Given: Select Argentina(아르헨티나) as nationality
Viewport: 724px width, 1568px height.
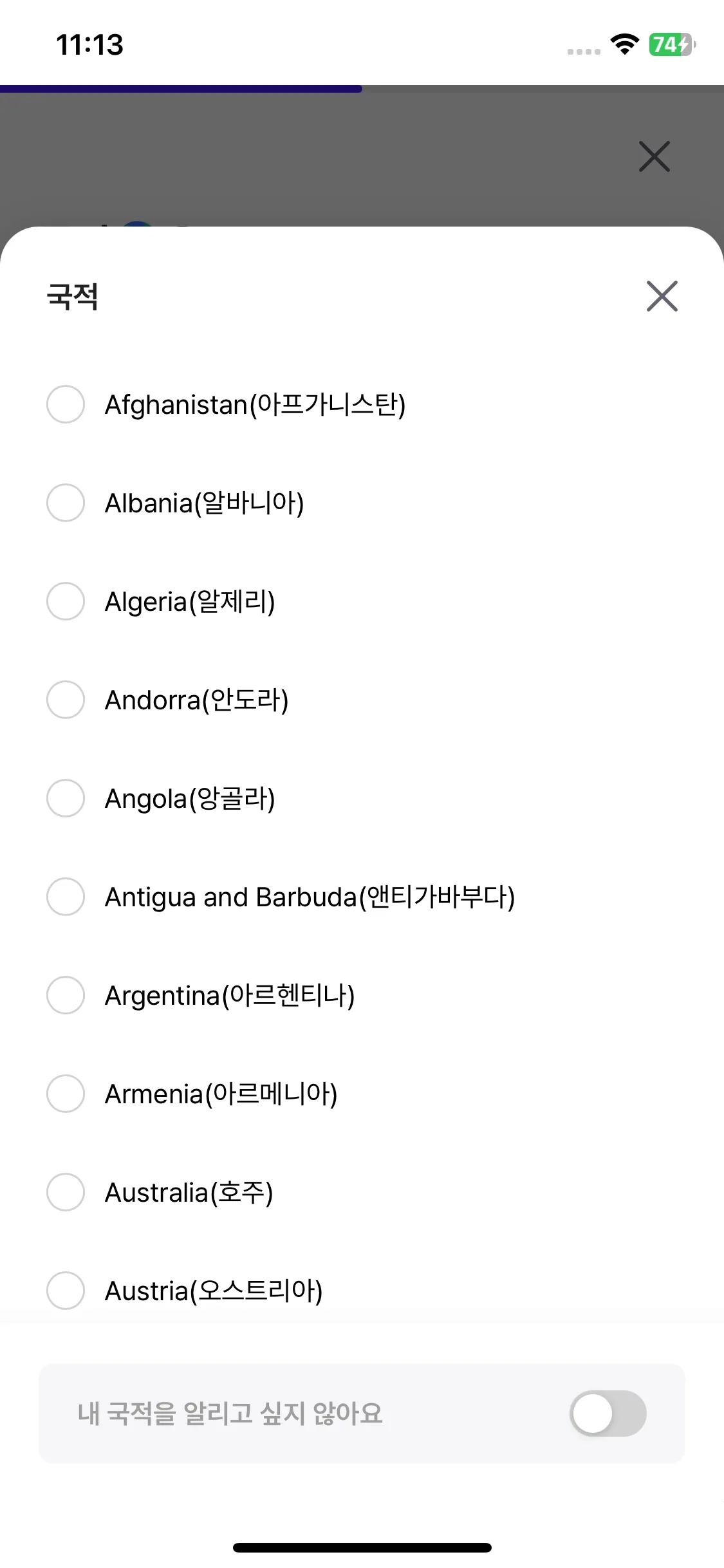Looking at the screenshot, I should click(66, 995).
